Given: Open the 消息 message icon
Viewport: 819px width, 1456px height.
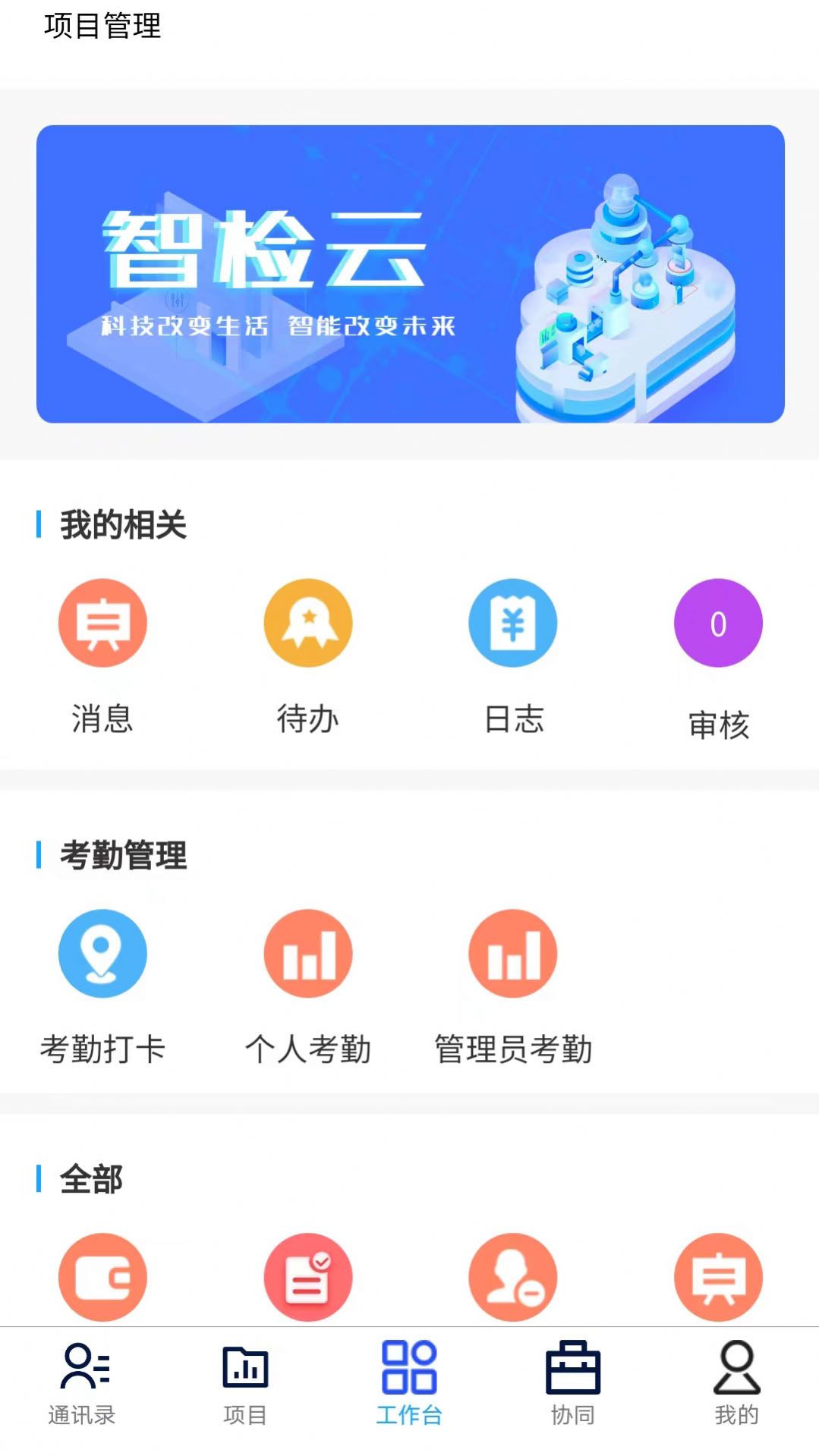Looking at the screenshot, I should point(102,623).
